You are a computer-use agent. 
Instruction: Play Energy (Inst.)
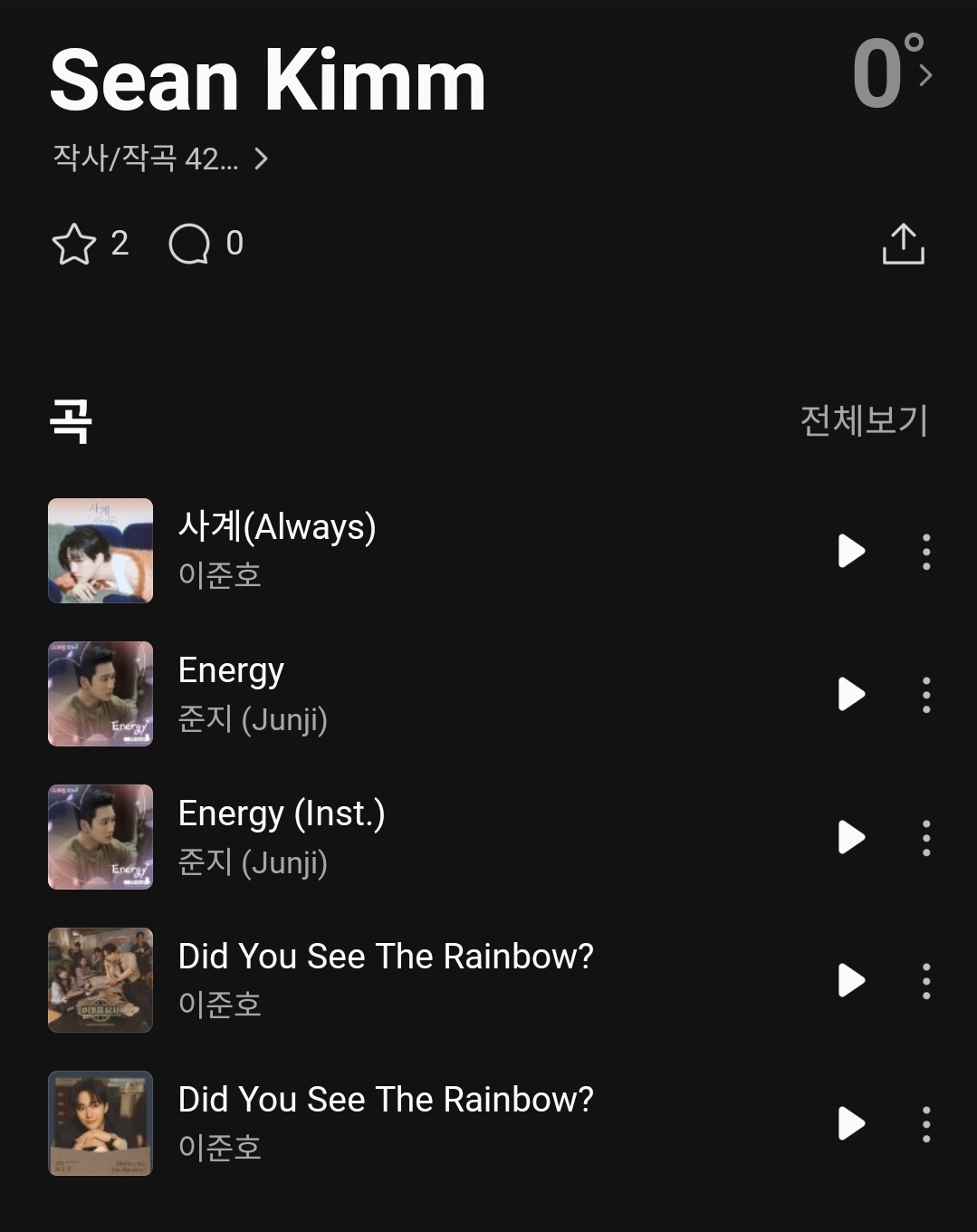click(849, 837)
